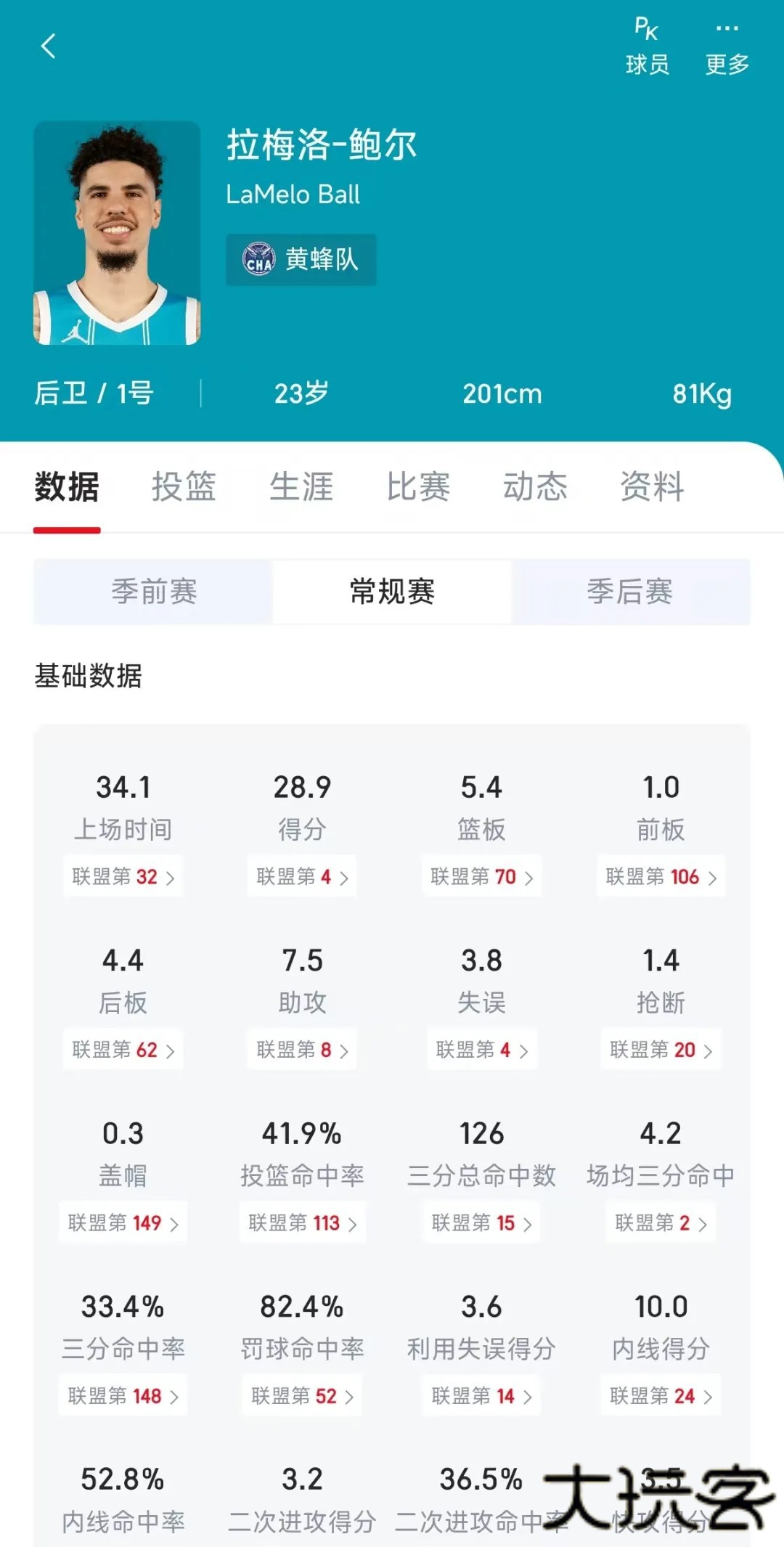The height and width of the screenshot is (1547, 784).
Task: View 罚球命中率 ranking 联盟第 52
Action: (302, 1396)
